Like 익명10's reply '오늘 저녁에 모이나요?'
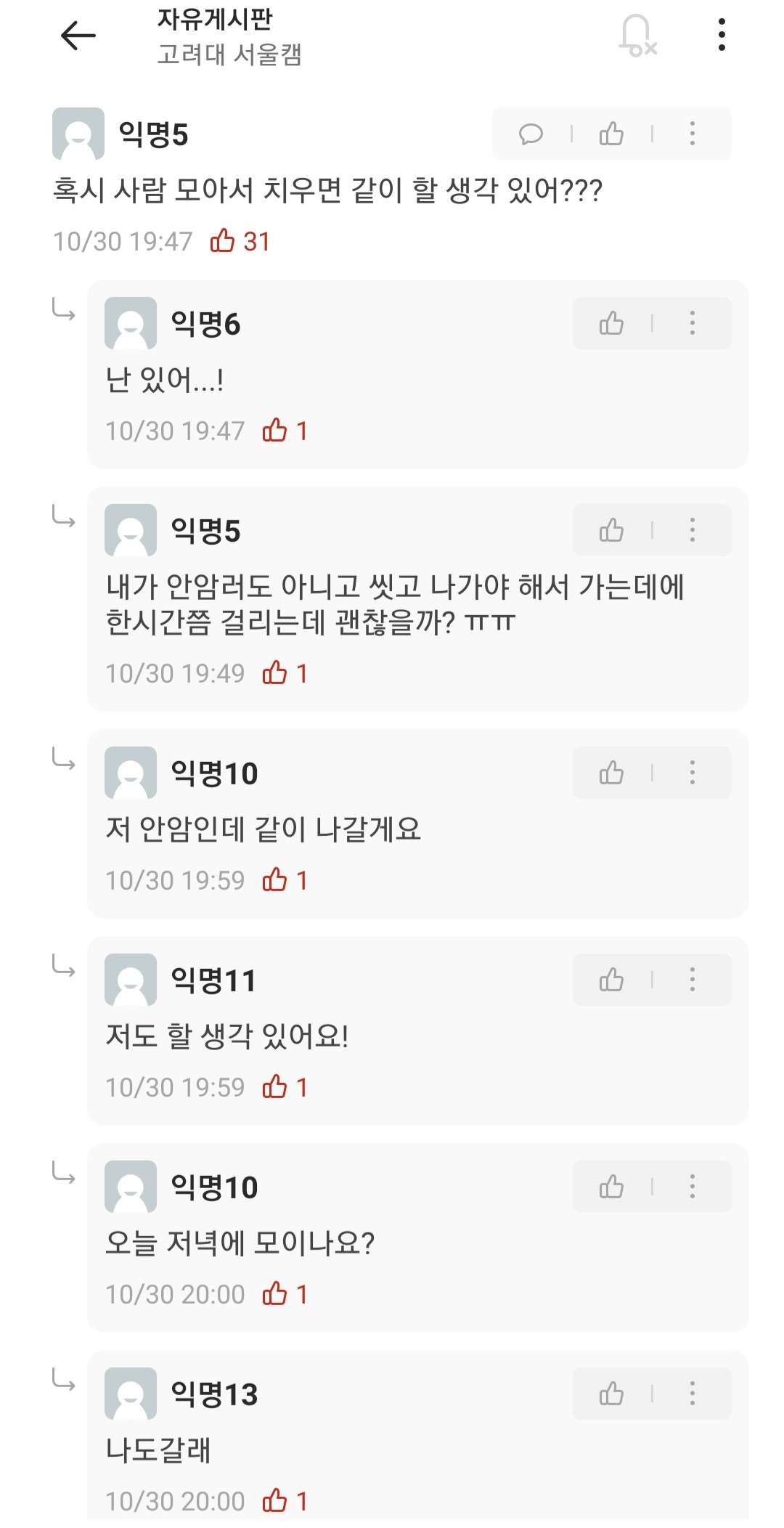Image resolution: width=784 pixels, height=1528 pixels. pos(611,1187)
